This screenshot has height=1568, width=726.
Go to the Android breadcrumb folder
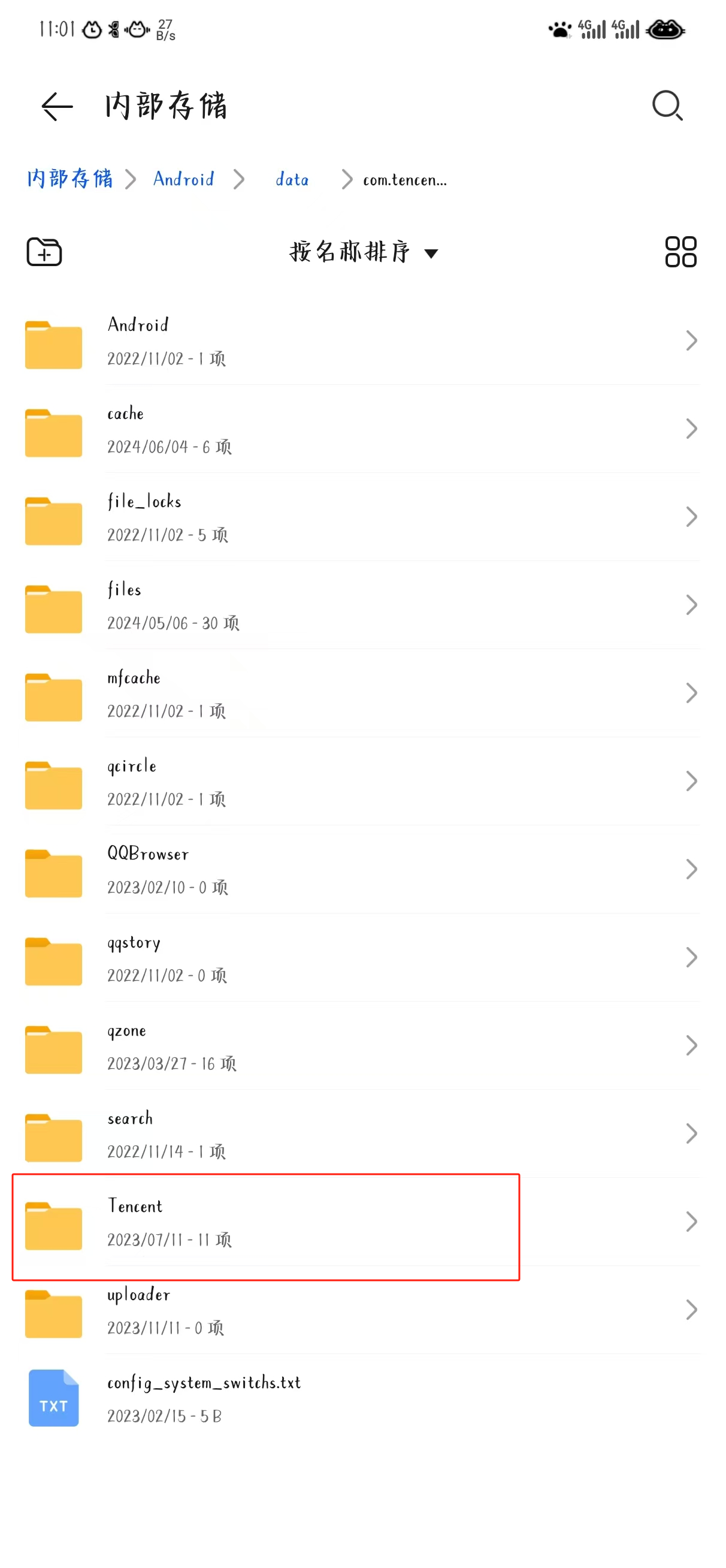pos(184,179)
